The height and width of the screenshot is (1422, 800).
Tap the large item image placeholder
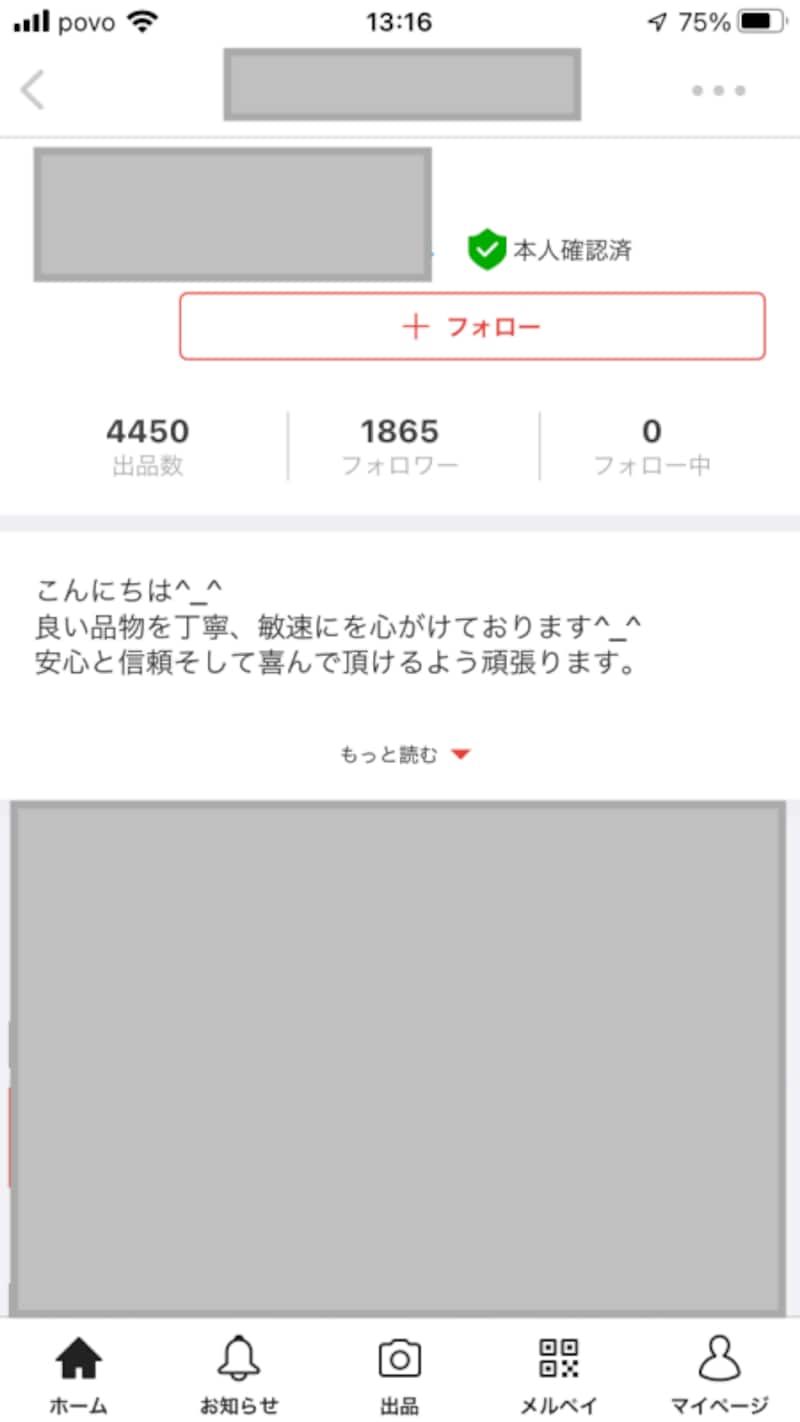pos(399,1060)
